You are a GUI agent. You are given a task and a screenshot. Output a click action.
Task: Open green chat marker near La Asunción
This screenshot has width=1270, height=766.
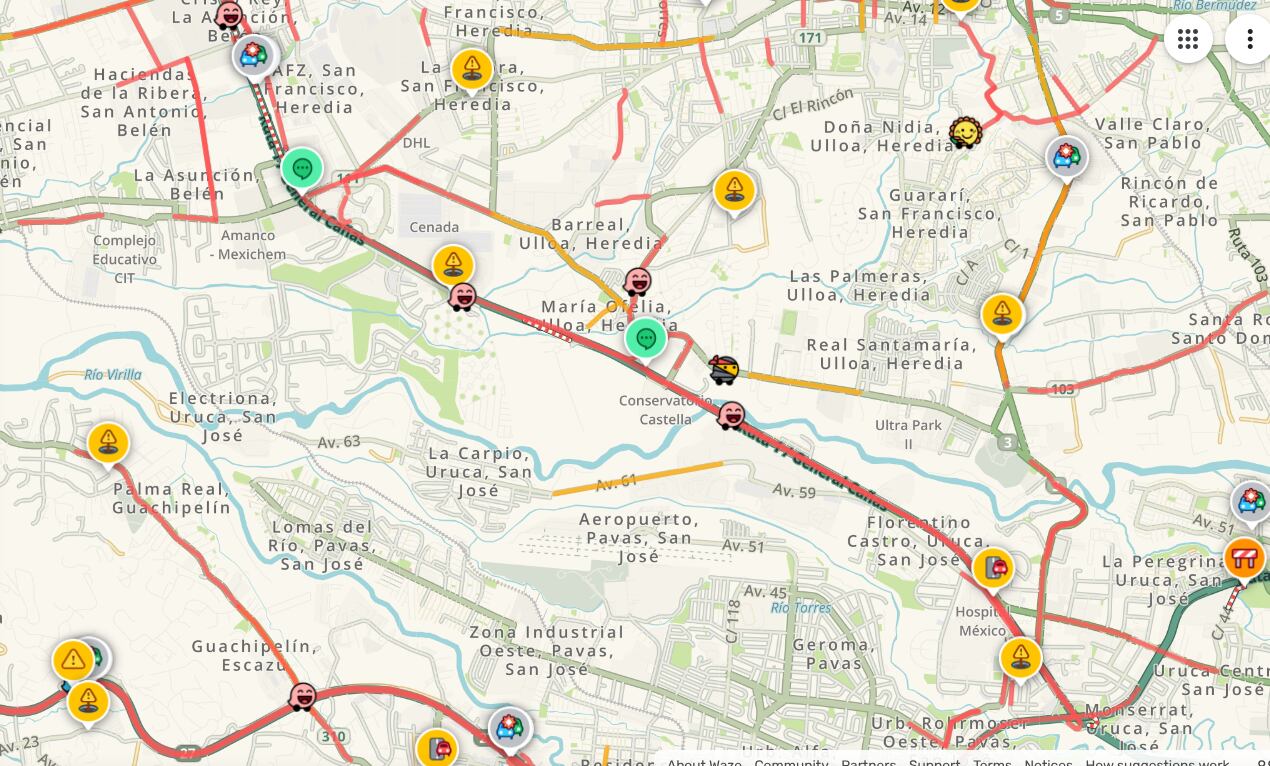click(302, 168)
